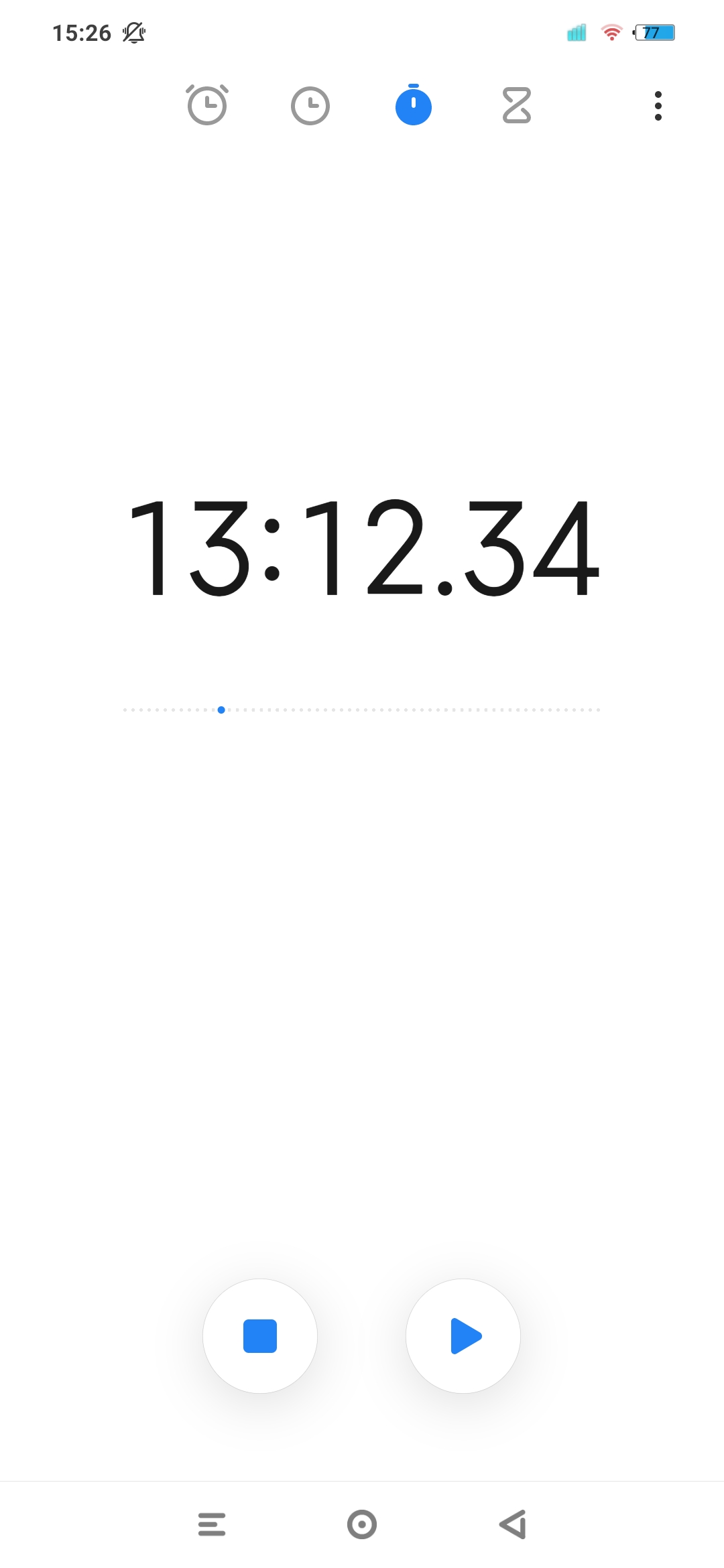724x1568 pixels.
Task: Open the three-dot overflow menu
Action: coord(658,106)
